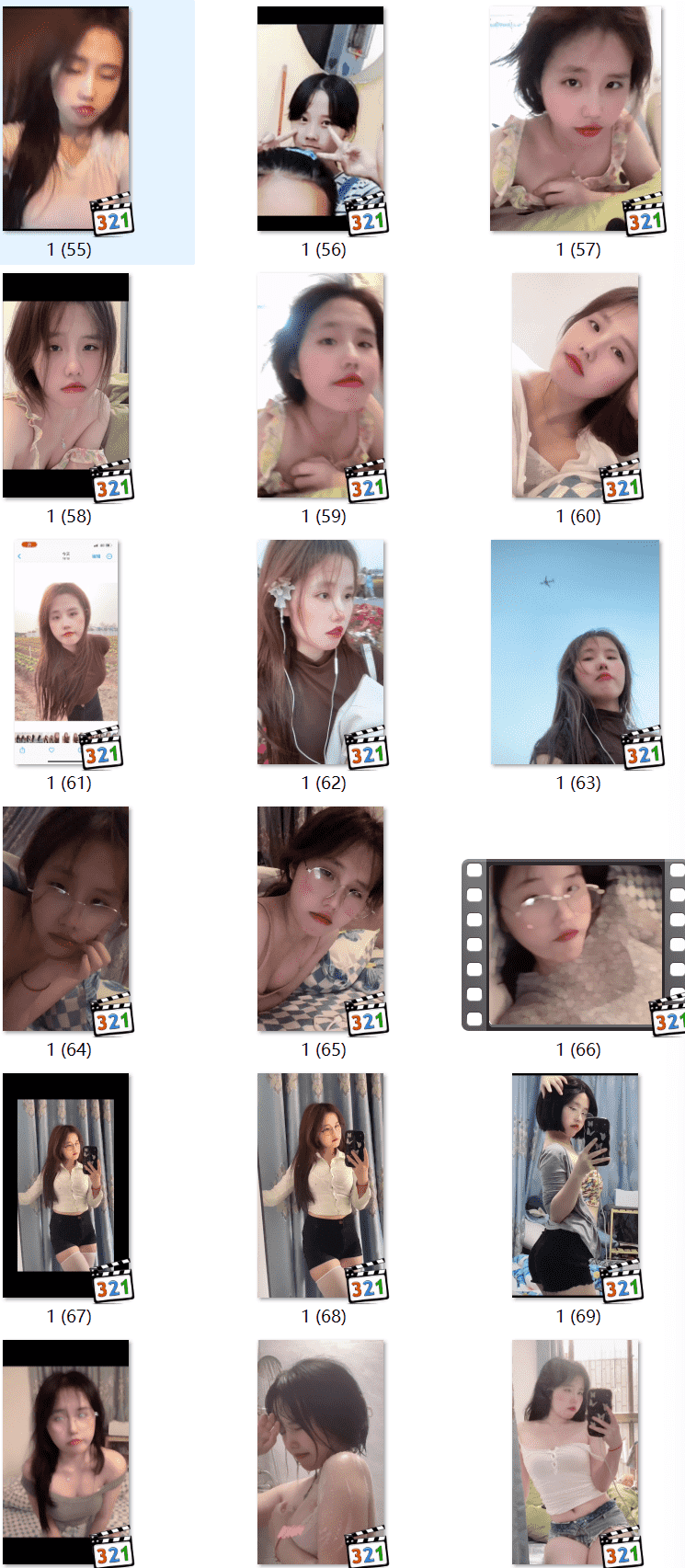Open video file 1 (61)
The width and height of the screenshot is (685, 1568).
click(66, 653)
